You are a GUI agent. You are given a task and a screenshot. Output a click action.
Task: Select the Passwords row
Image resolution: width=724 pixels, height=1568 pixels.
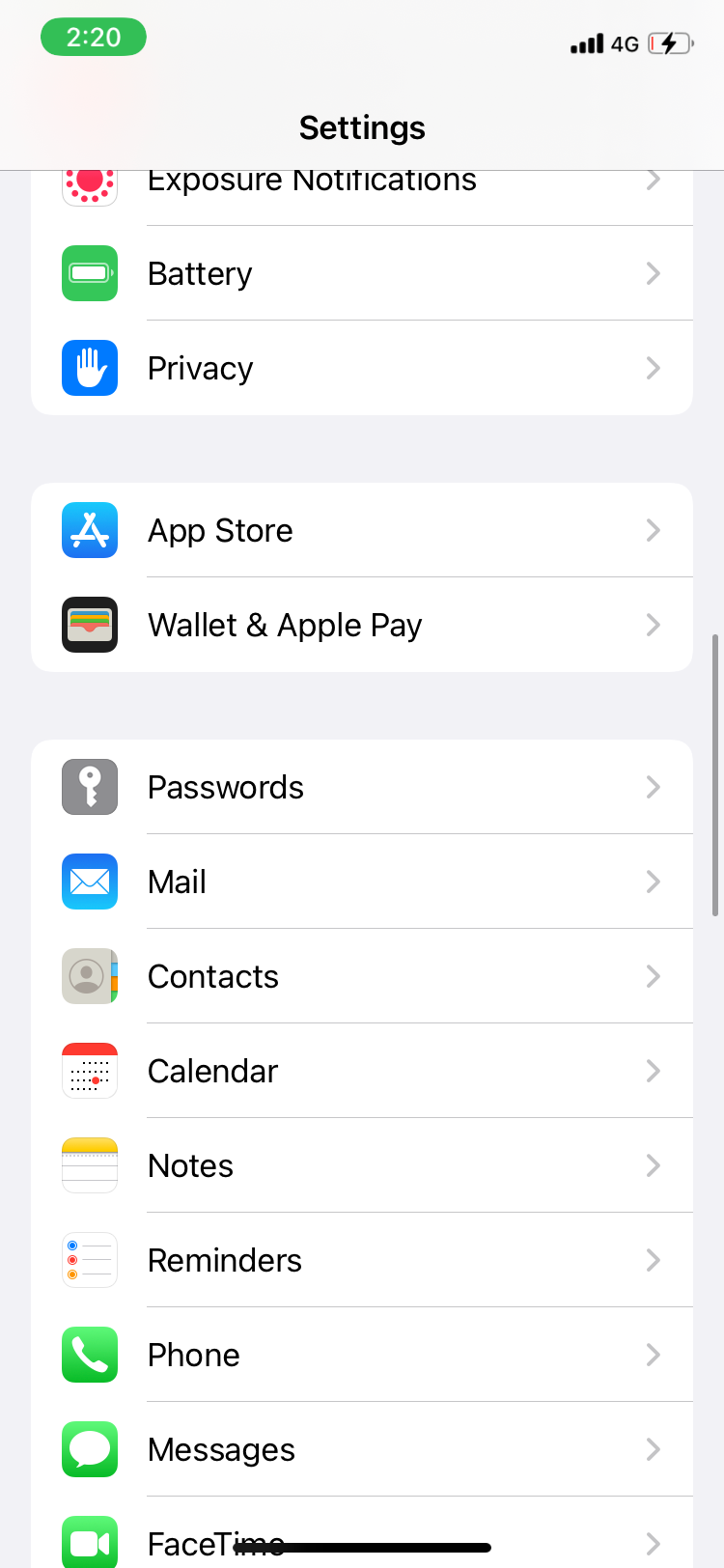click(x=362, y=787)
